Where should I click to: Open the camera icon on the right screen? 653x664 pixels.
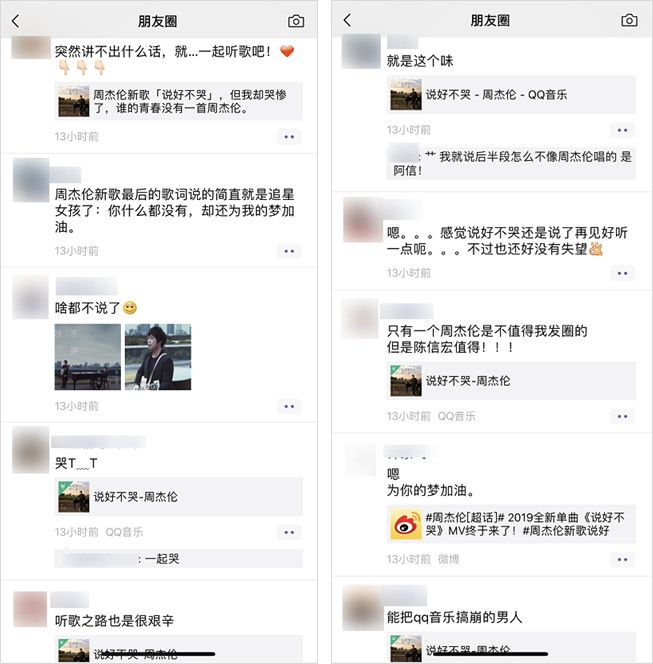point(629,20)
